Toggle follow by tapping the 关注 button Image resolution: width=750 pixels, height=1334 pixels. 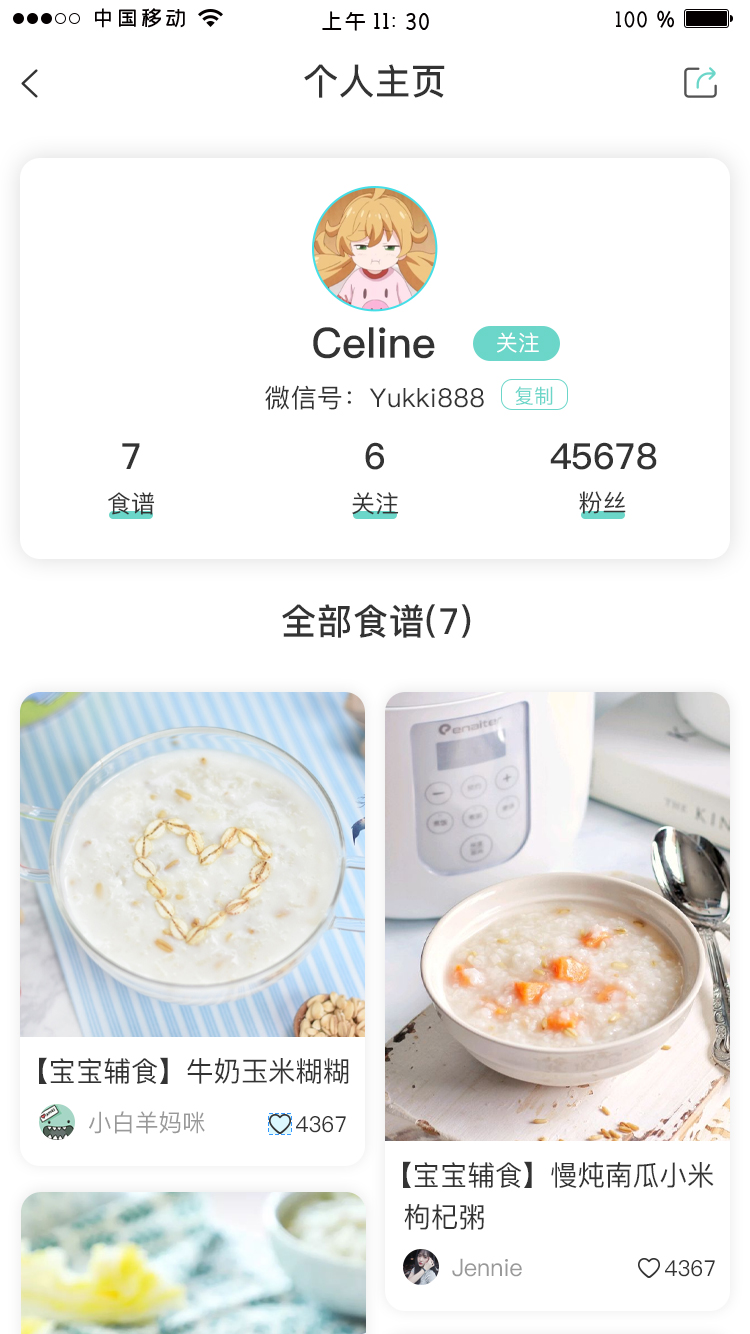click(517, 343)
